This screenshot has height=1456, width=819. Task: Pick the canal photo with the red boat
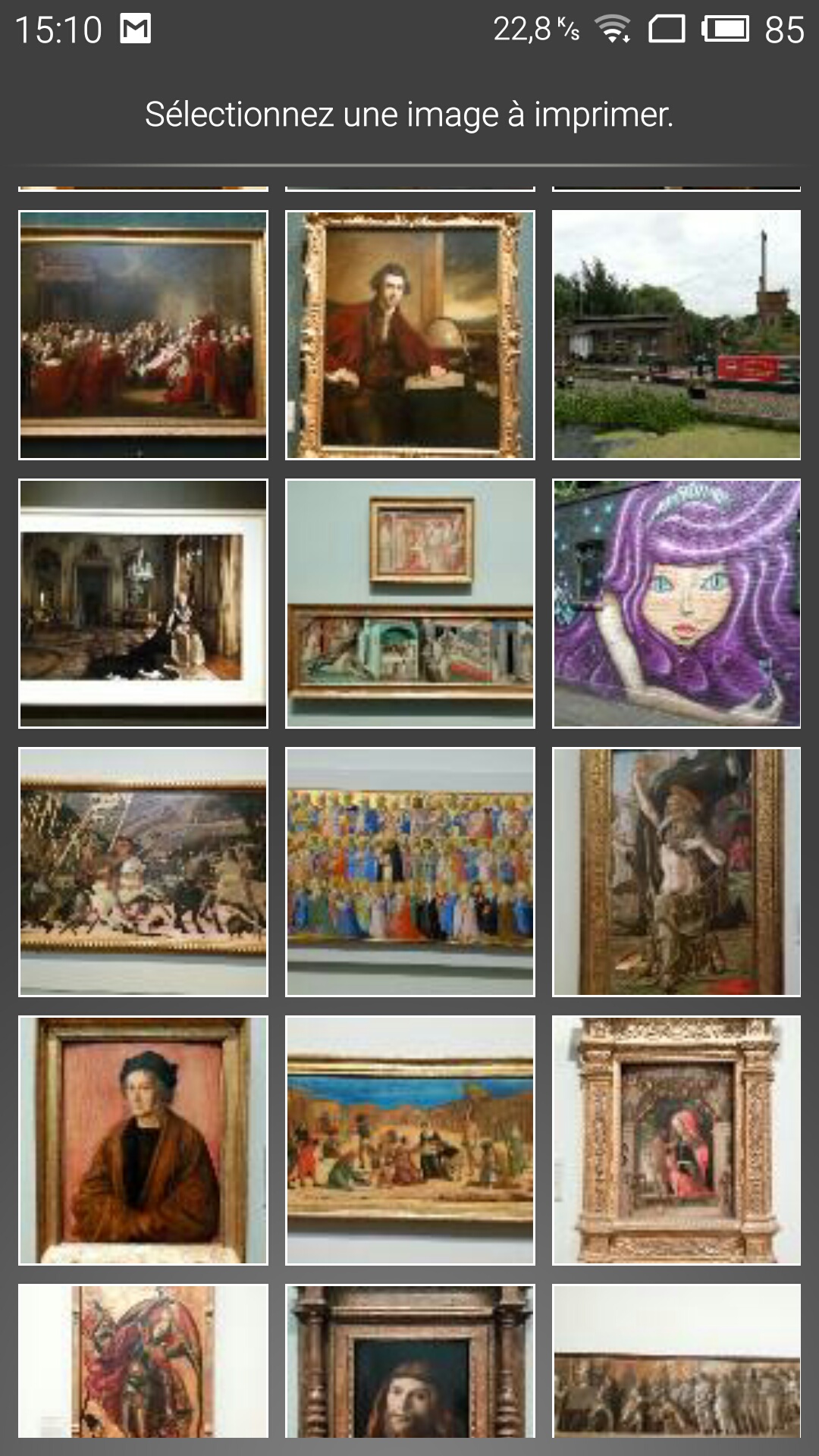point(676,335)
